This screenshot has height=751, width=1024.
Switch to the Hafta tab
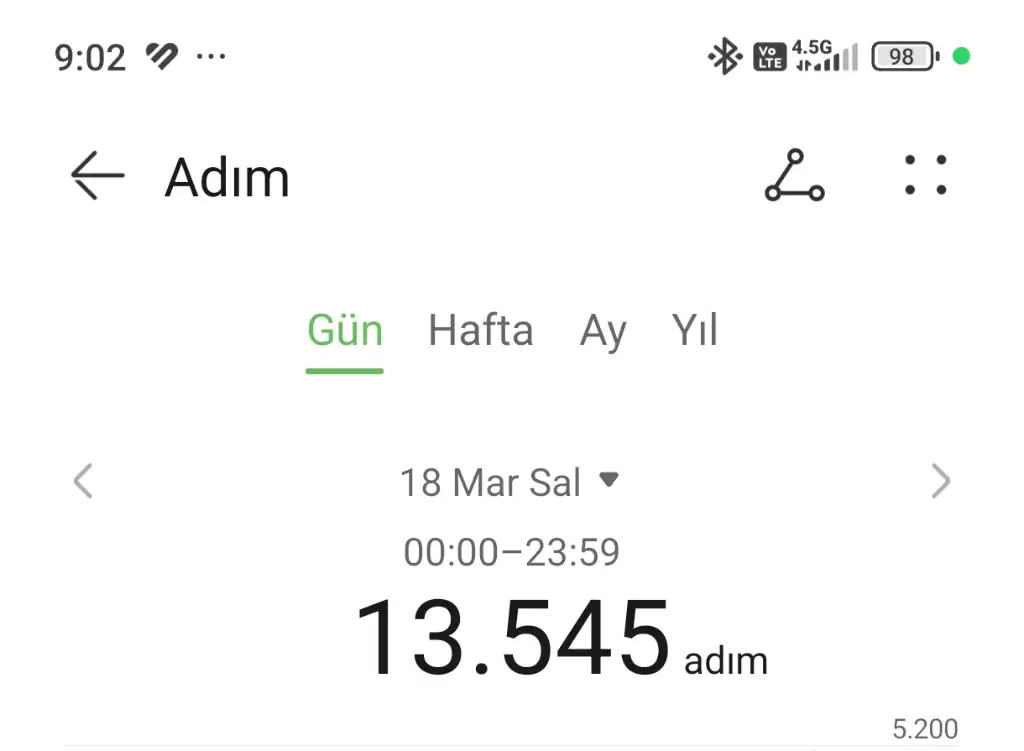click(x=480, y=331)
